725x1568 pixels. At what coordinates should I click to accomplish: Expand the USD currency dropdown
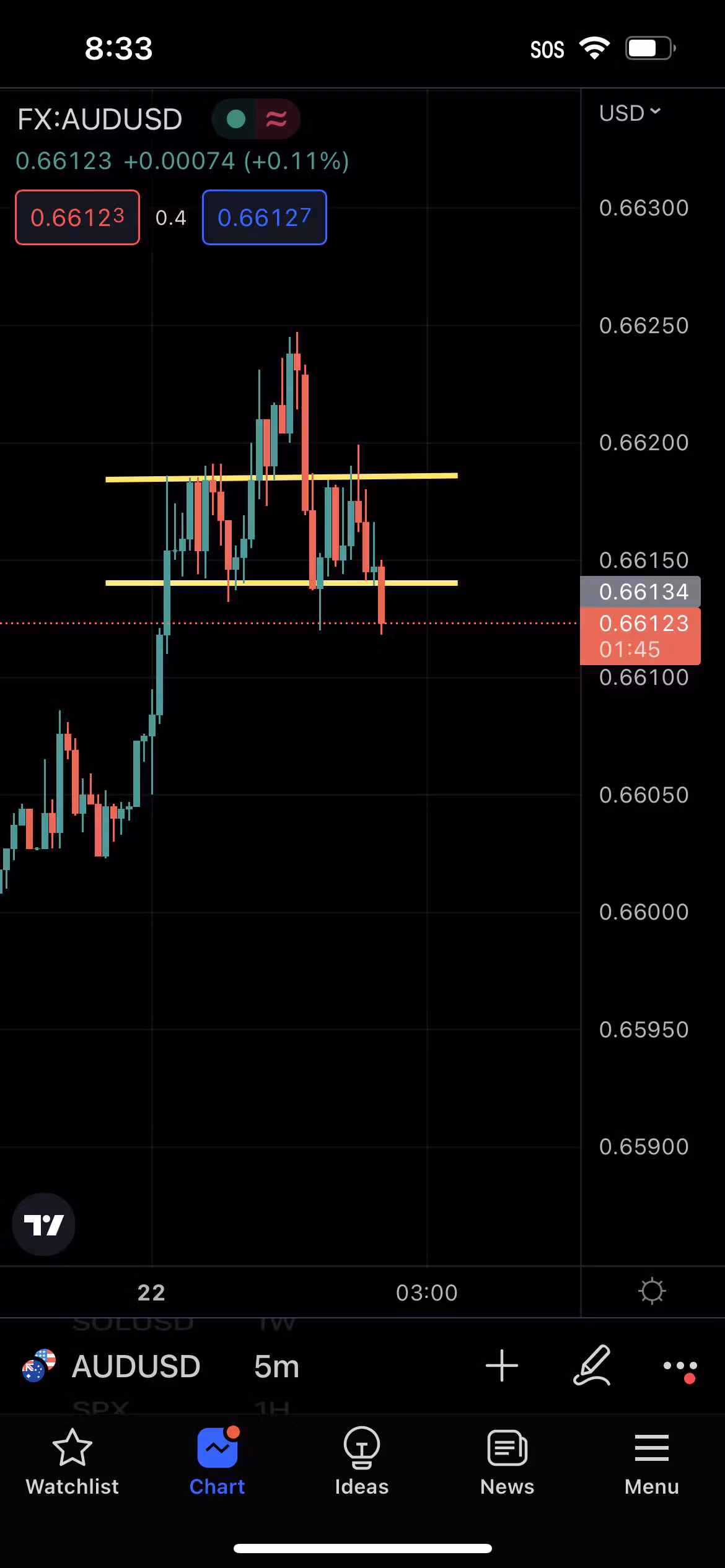(630, 113)
